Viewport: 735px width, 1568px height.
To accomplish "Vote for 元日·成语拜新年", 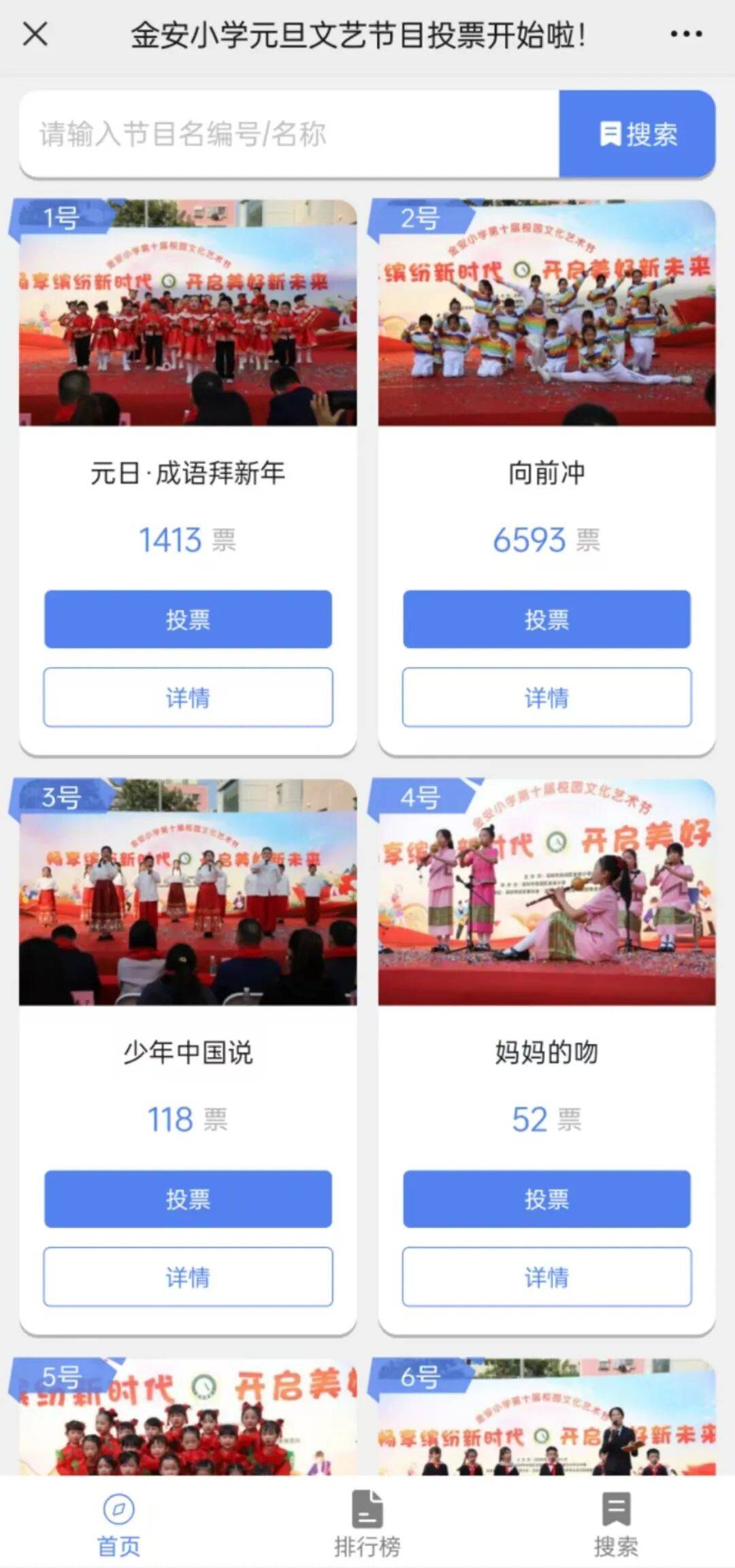I will tap(188, 619).
